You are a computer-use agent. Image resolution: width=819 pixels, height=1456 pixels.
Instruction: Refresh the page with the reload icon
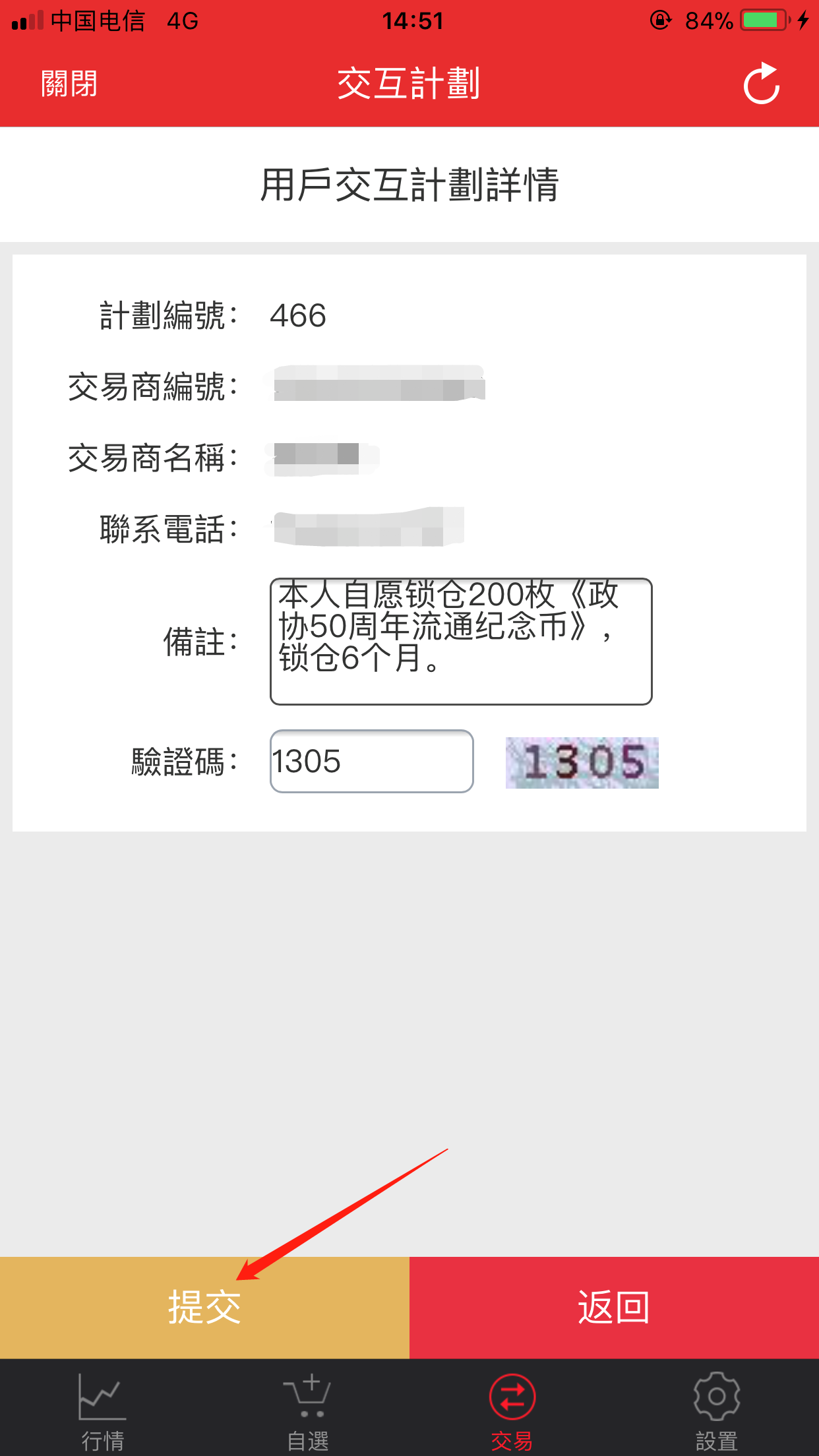click(x=762, y=84)
